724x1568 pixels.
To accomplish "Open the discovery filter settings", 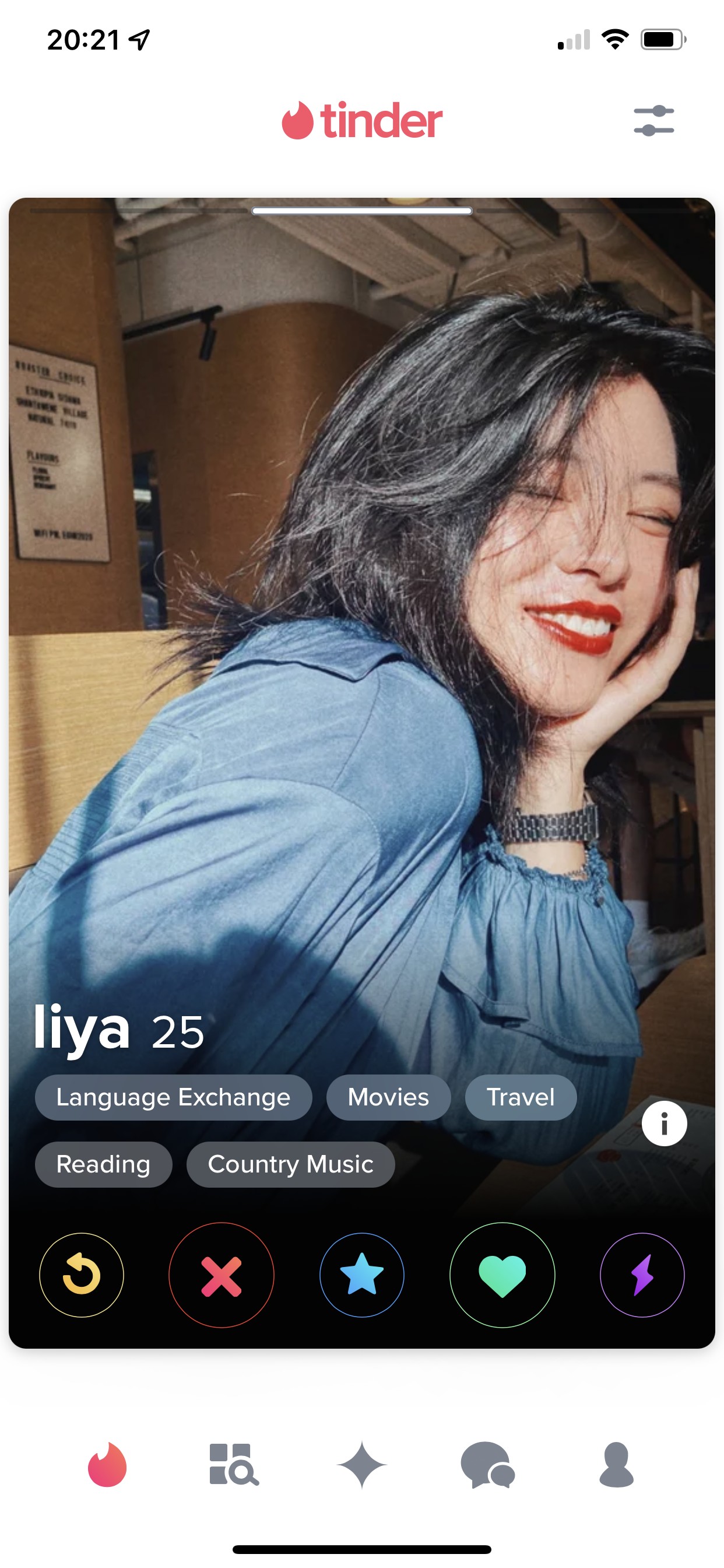I will (653, 120).
